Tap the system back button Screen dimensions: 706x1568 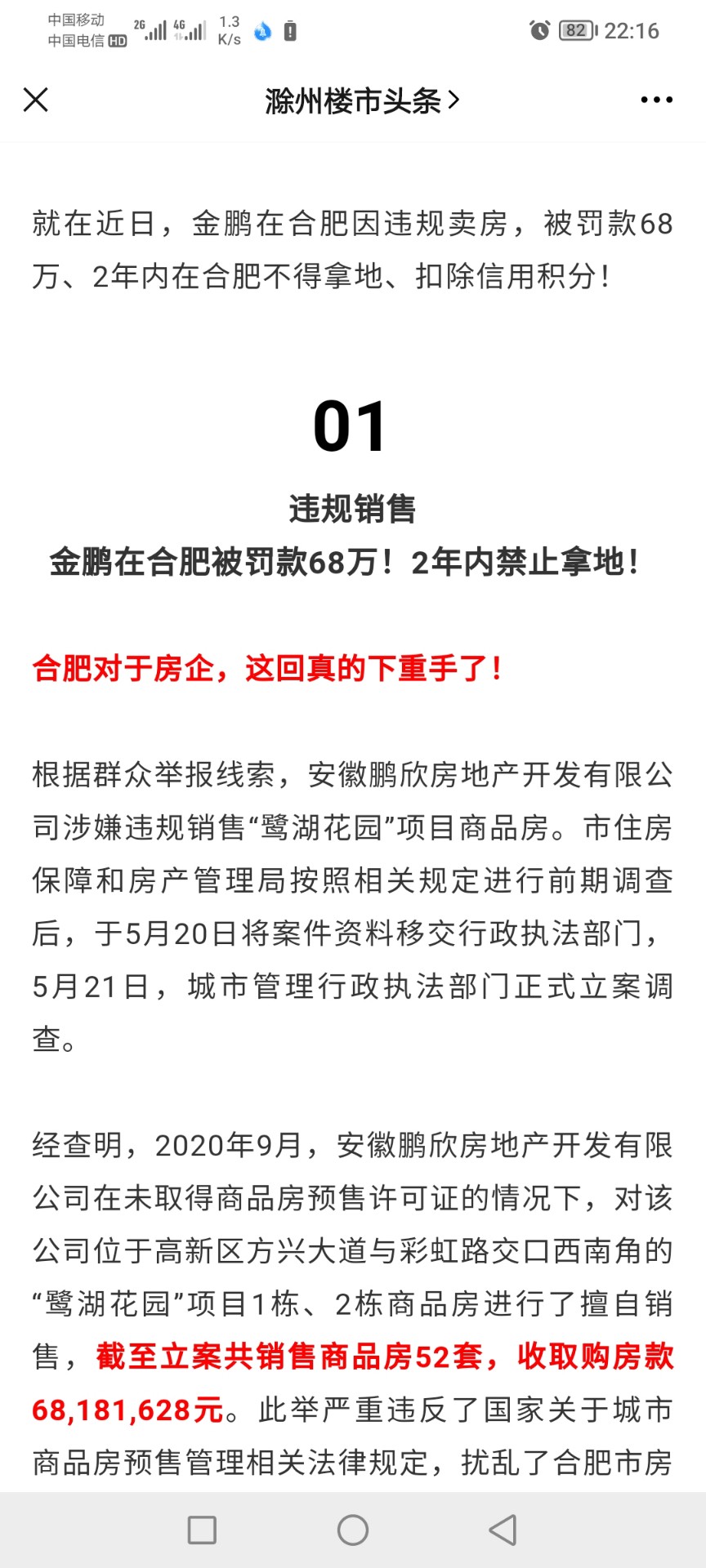503,1530
